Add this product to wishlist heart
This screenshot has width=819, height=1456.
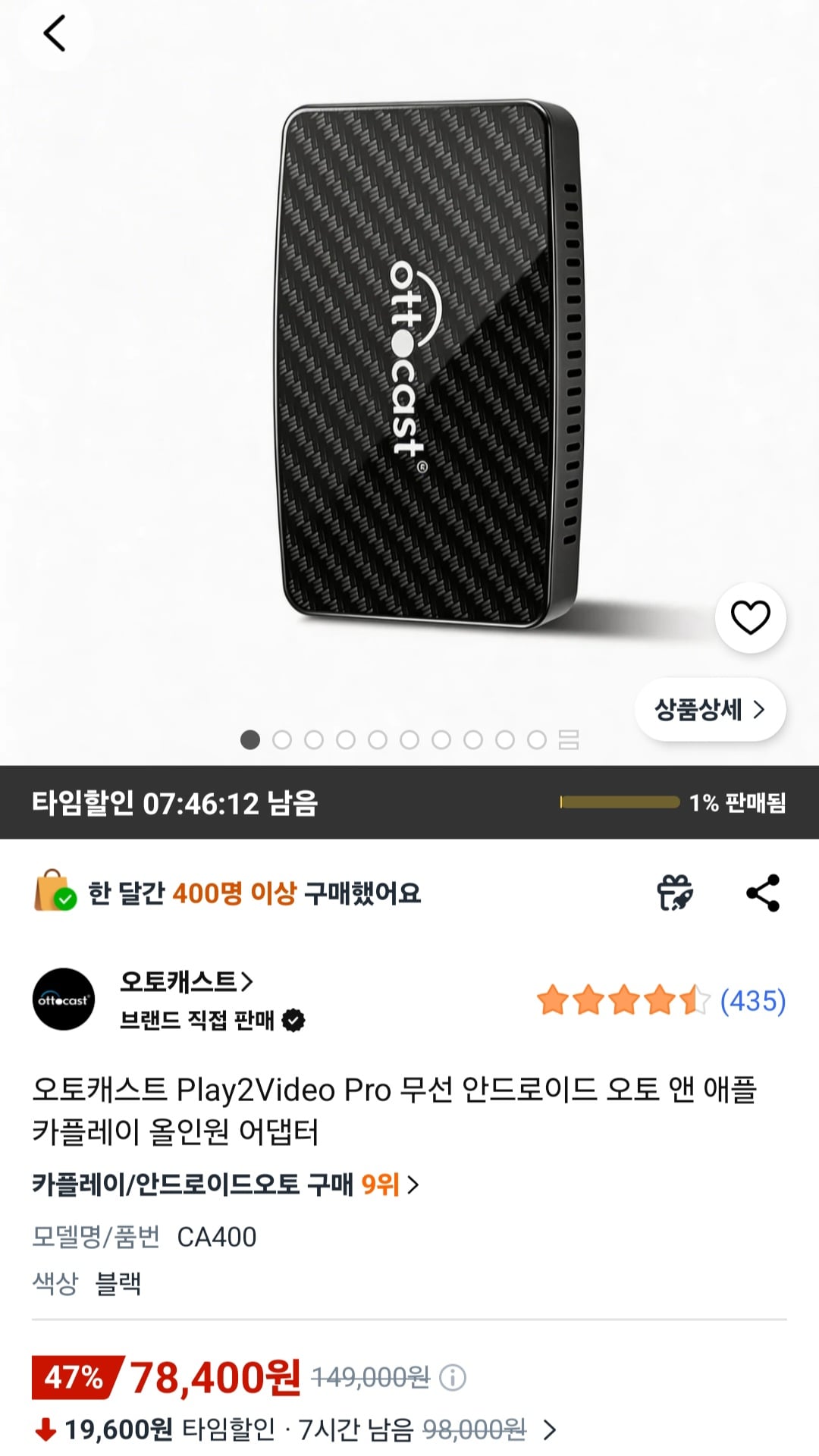point(750,617)
